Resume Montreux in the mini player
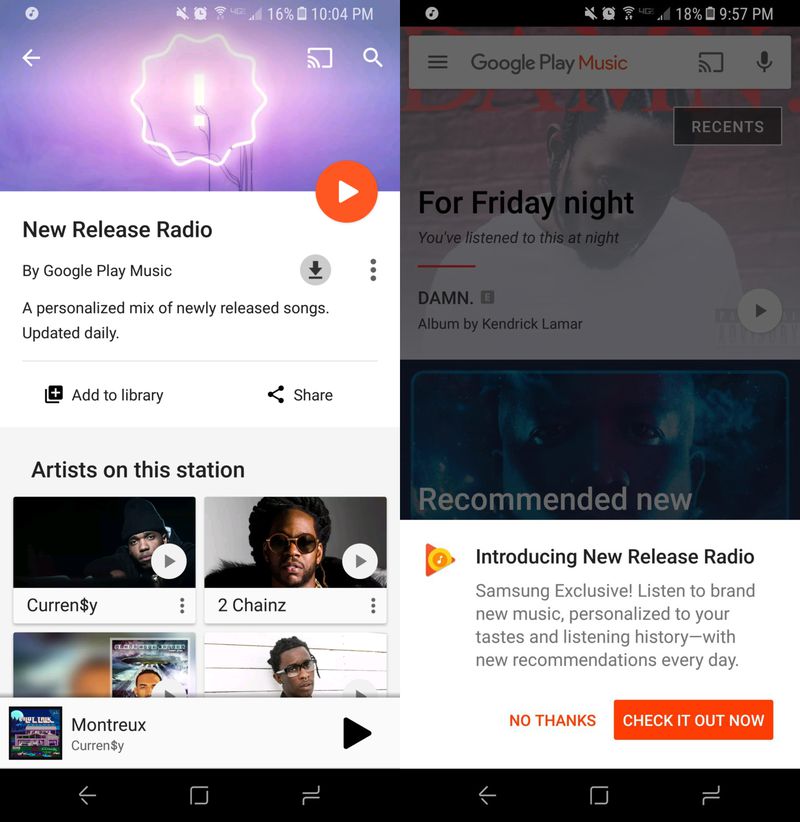Screen dimensions: 800x822 (356, 733)
